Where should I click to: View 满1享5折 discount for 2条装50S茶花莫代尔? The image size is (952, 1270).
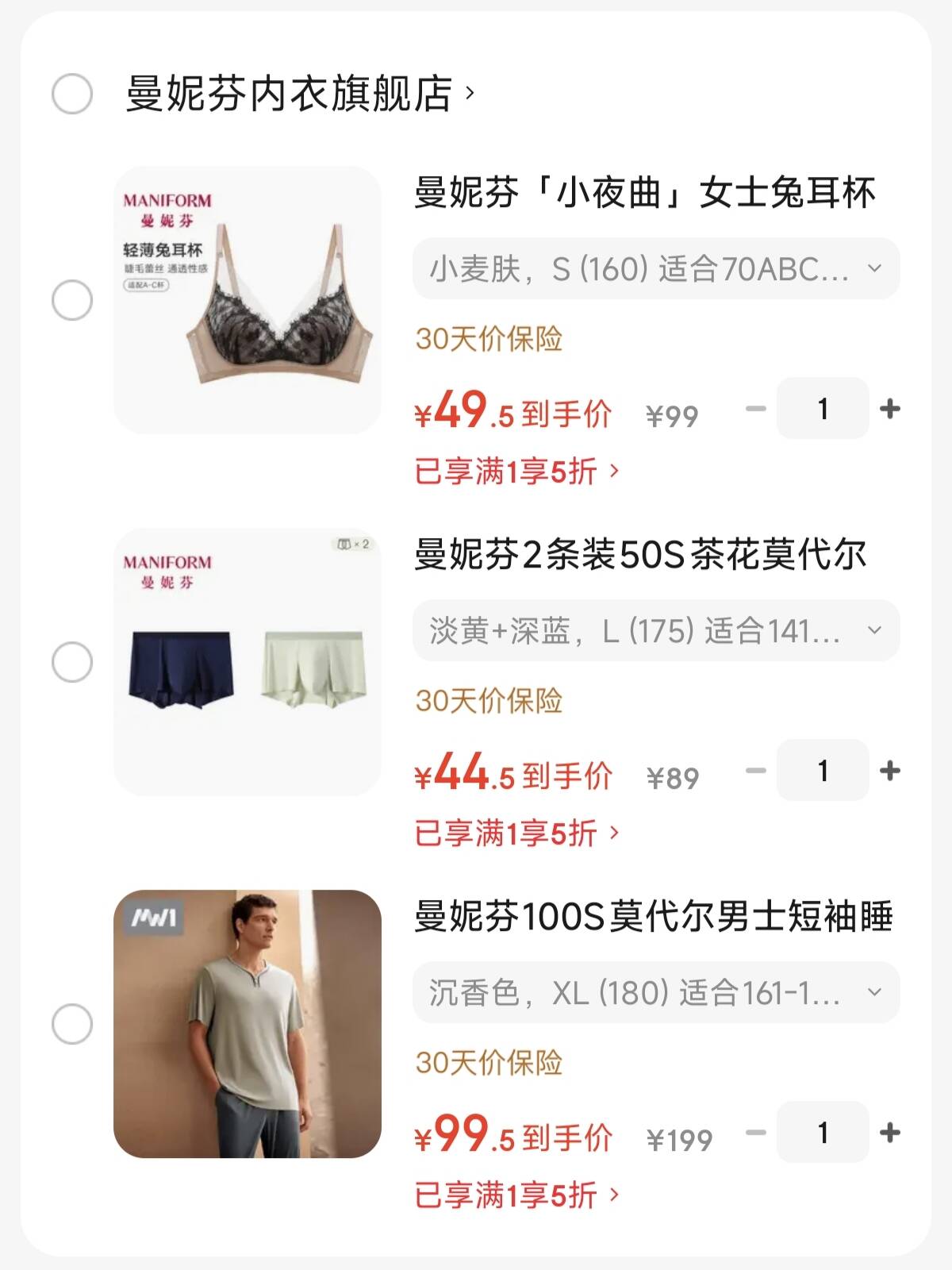coord(516,833)
